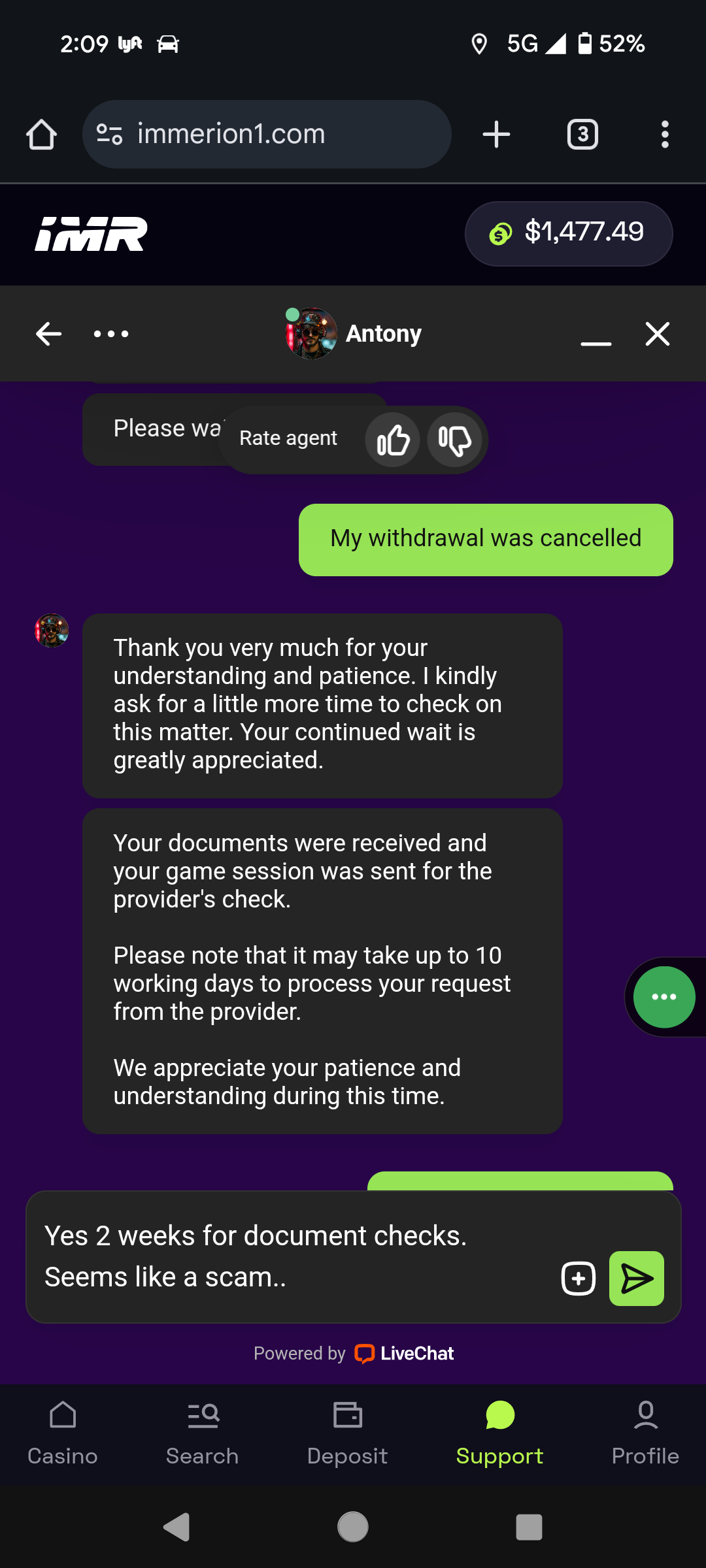Go back in the chat window
The width and height of the screenshot is (706, 1568).
click(48, 334)
